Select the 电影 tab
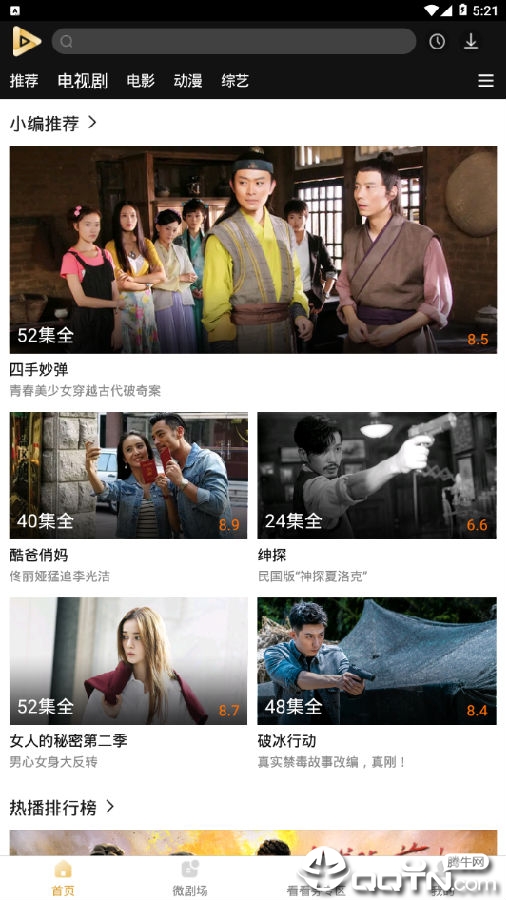506x900 pixels. coord(141,81)
